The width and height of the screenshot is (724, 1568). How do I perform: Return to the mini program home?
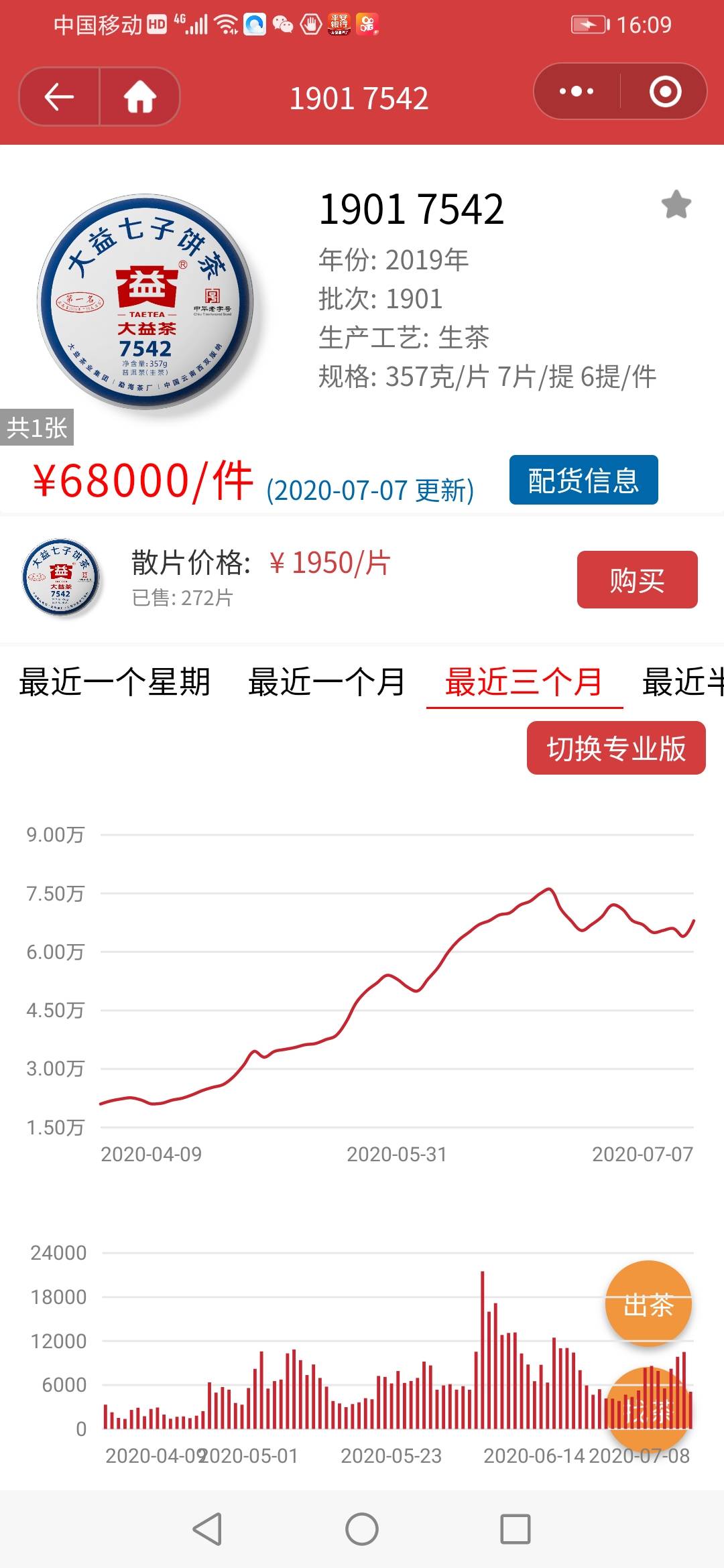click(x=140, y=97)
